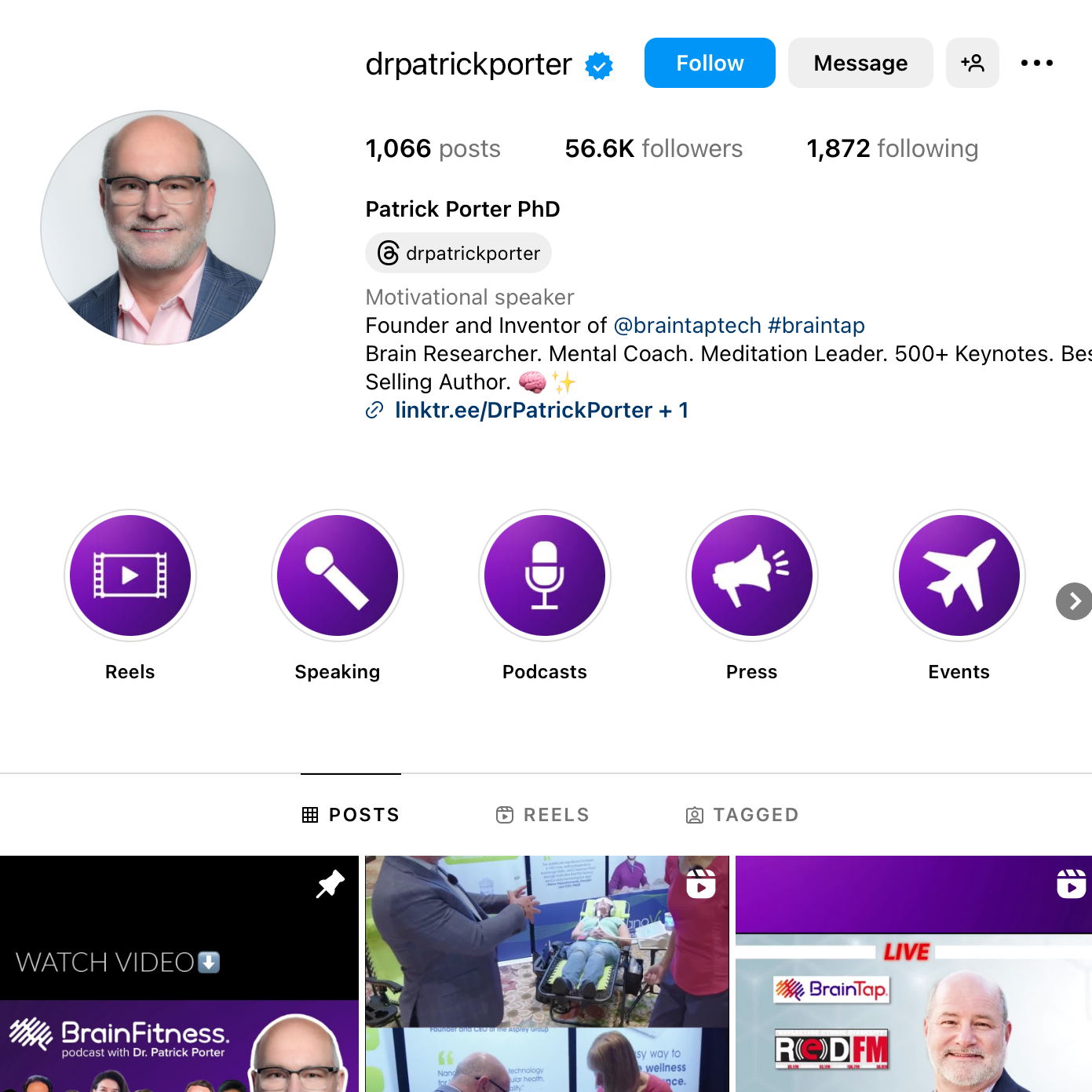Tap the suggested accounts add-person icon
Screen dimensions: 1092x1092
972,63
